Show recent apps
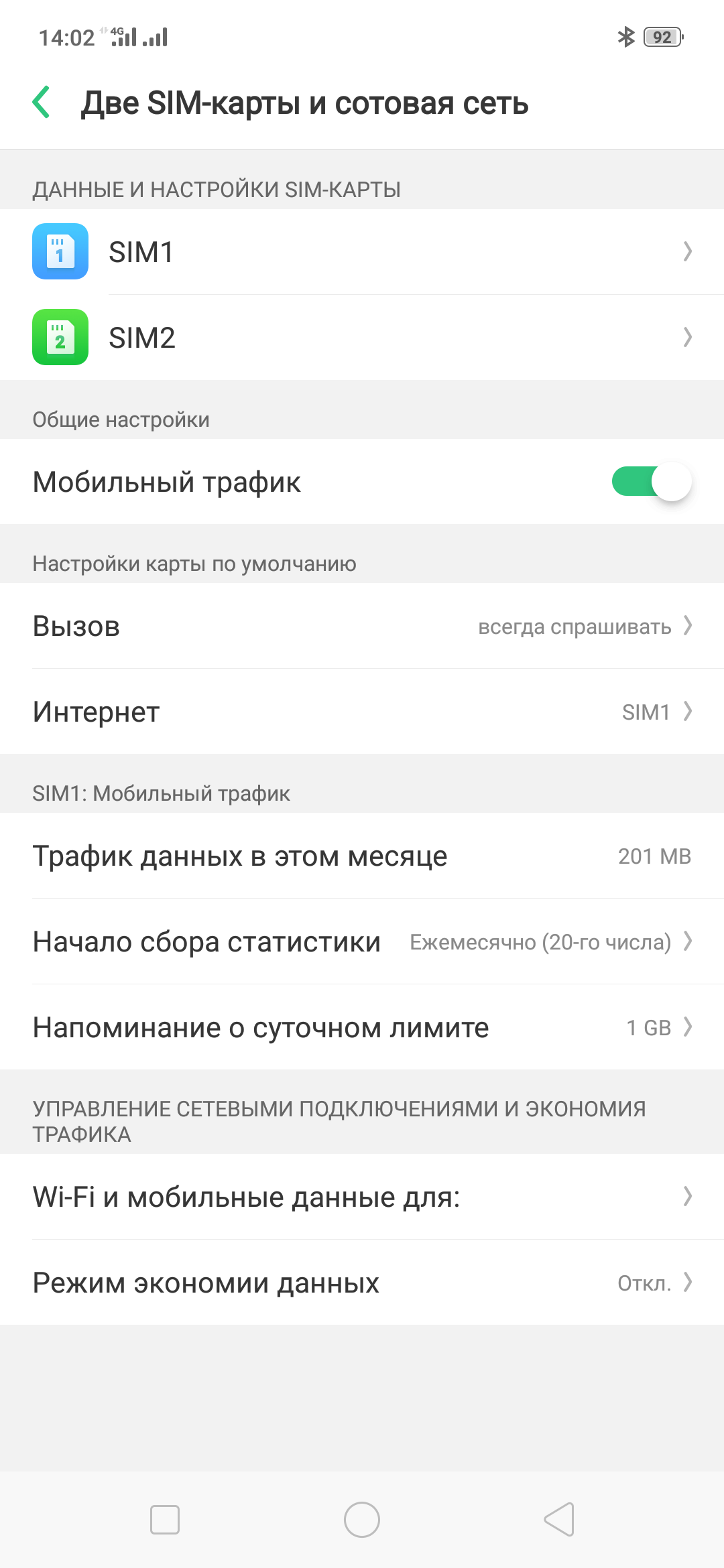 click(165, 1519)
